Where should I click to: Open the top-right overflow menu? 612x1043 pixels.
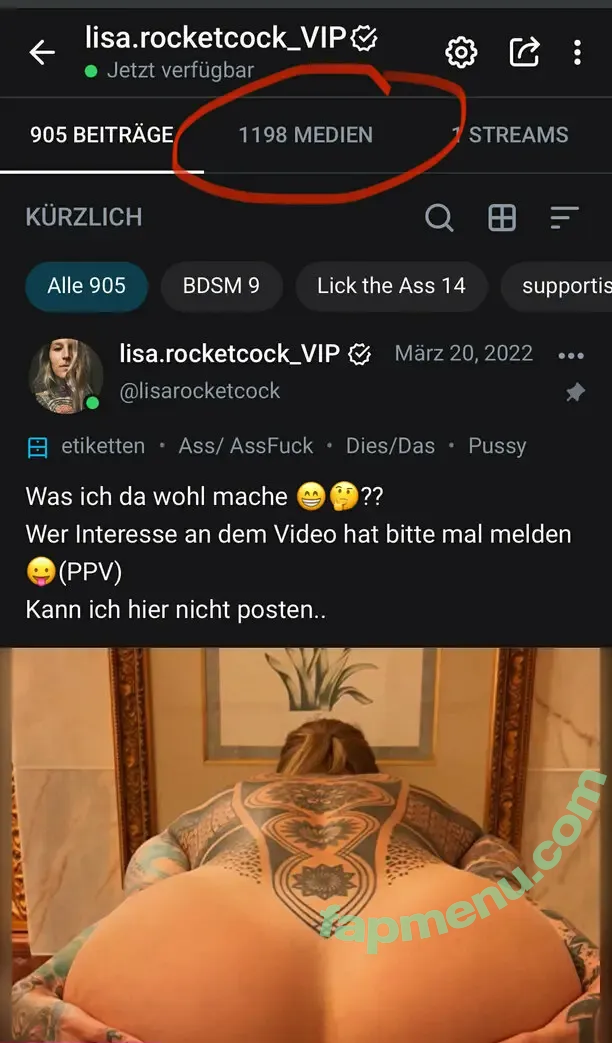click(x=578, y=52)
